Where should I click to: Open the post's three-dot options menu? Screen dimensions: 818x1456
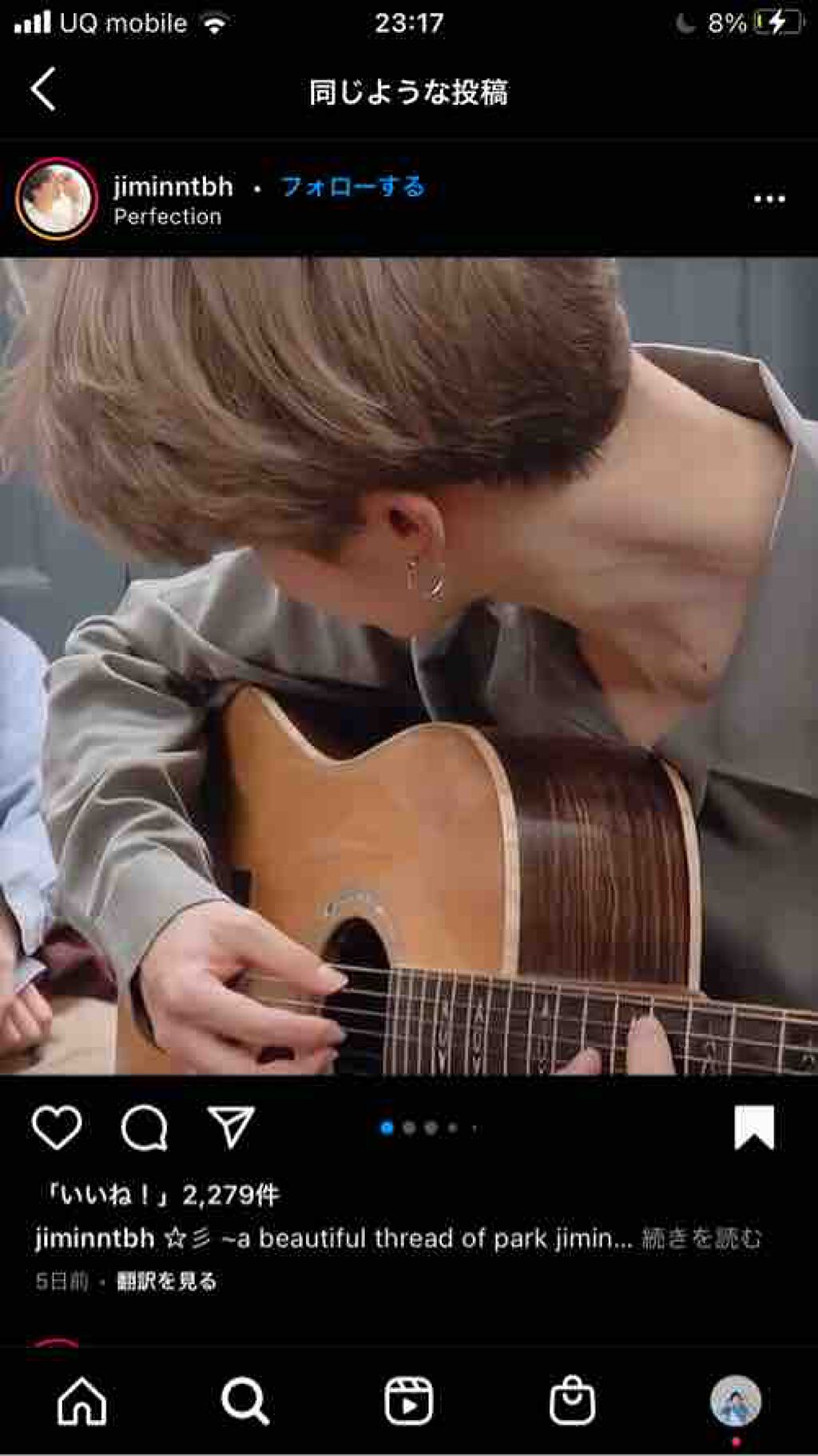pos(768,199)
